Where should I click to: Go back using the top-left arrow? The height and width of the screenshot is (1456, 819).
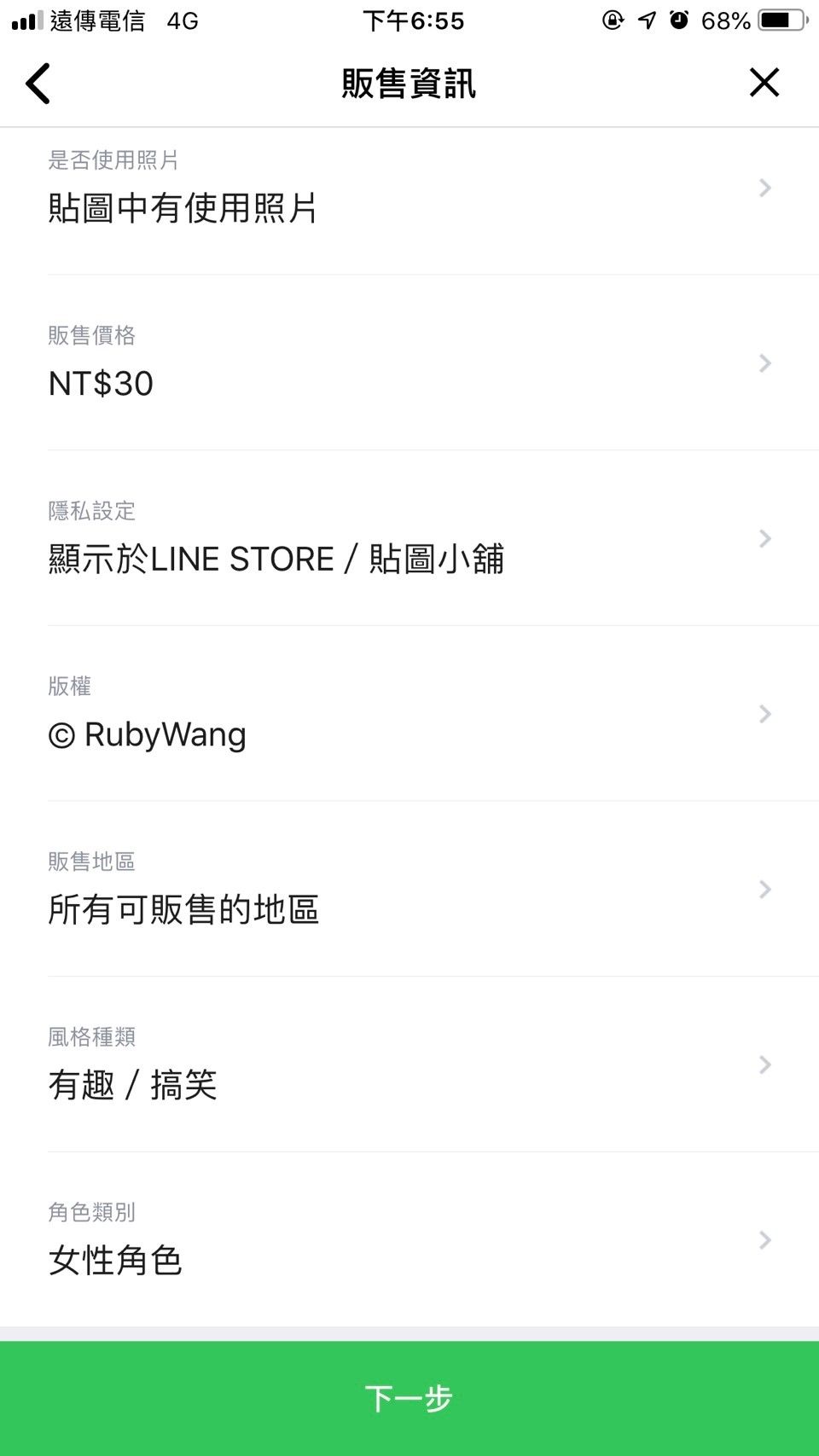point(38,84)
